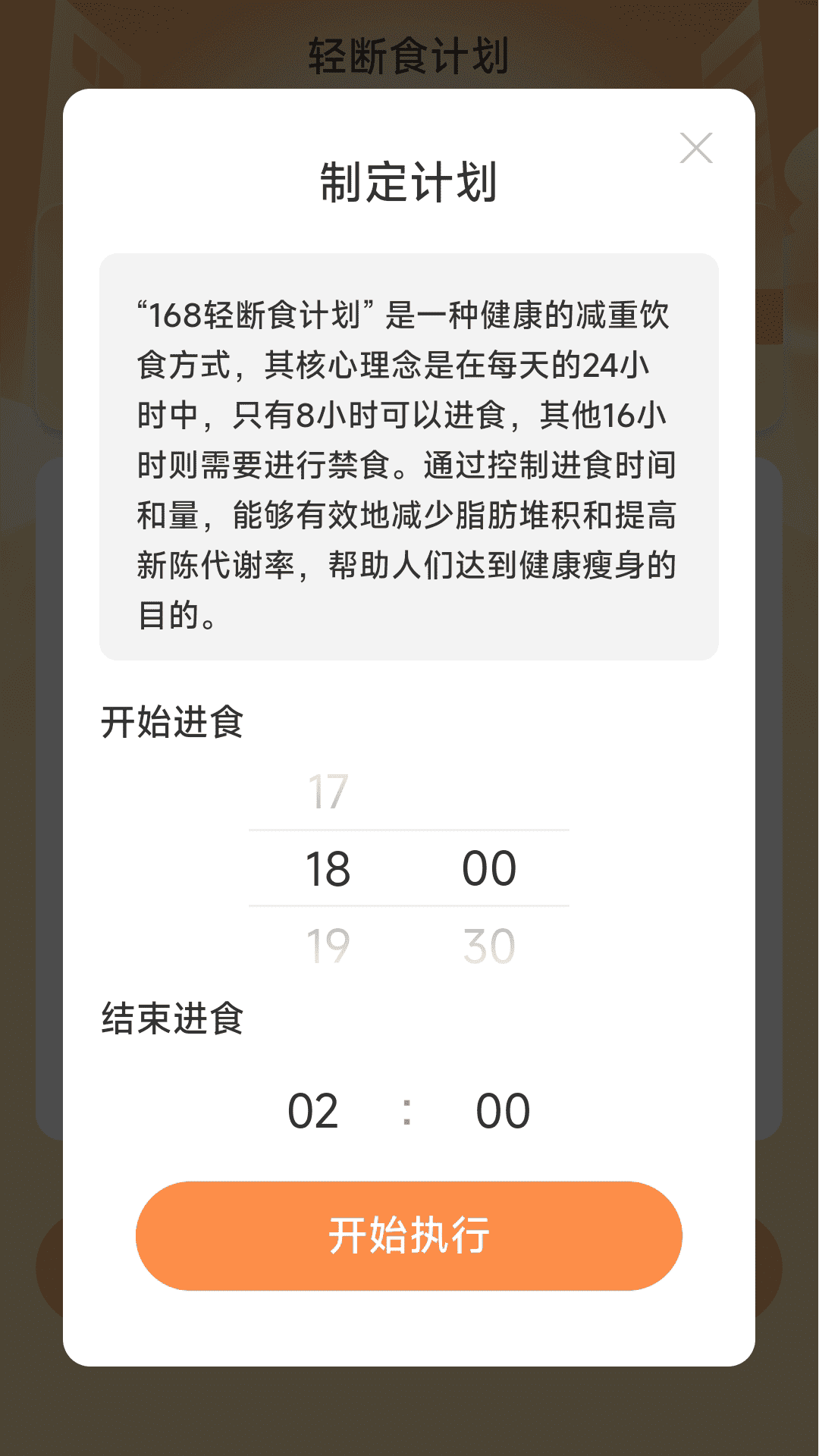Tap the 开始执行 orange button
This screenshot has width=819, height=1456.
coord(408,1235)
